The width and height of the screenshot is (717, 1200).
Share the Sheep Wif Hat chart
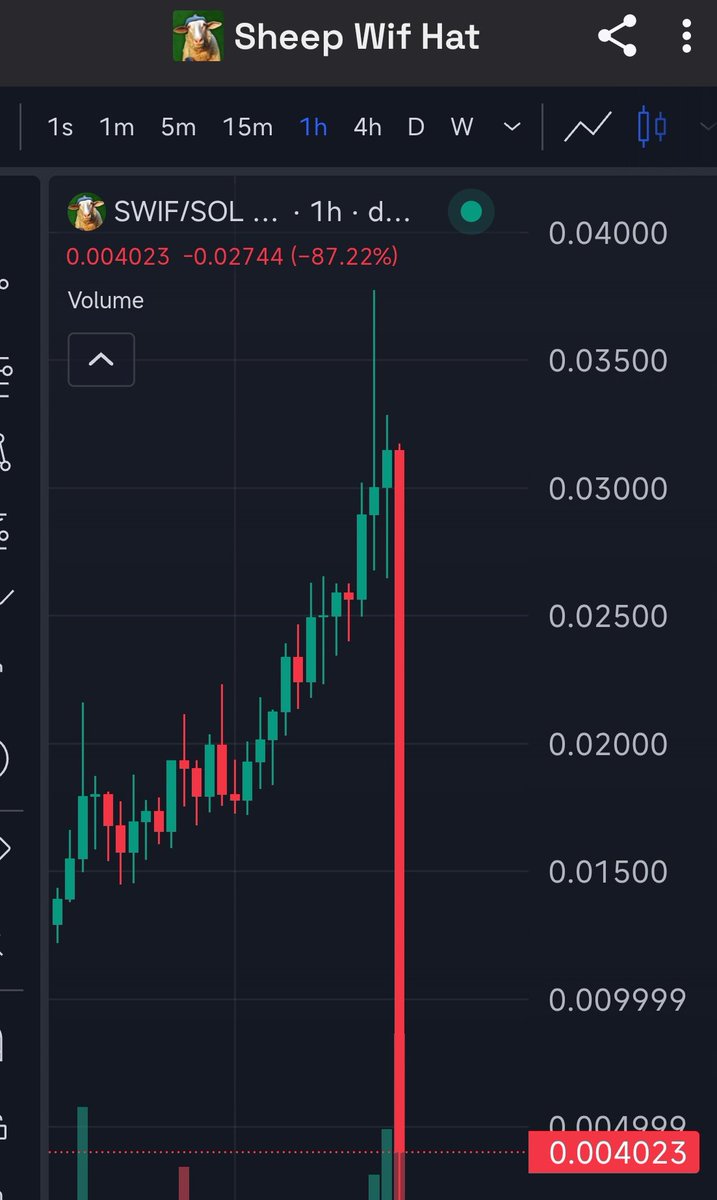pyautogui.click(x=617, y=37)
